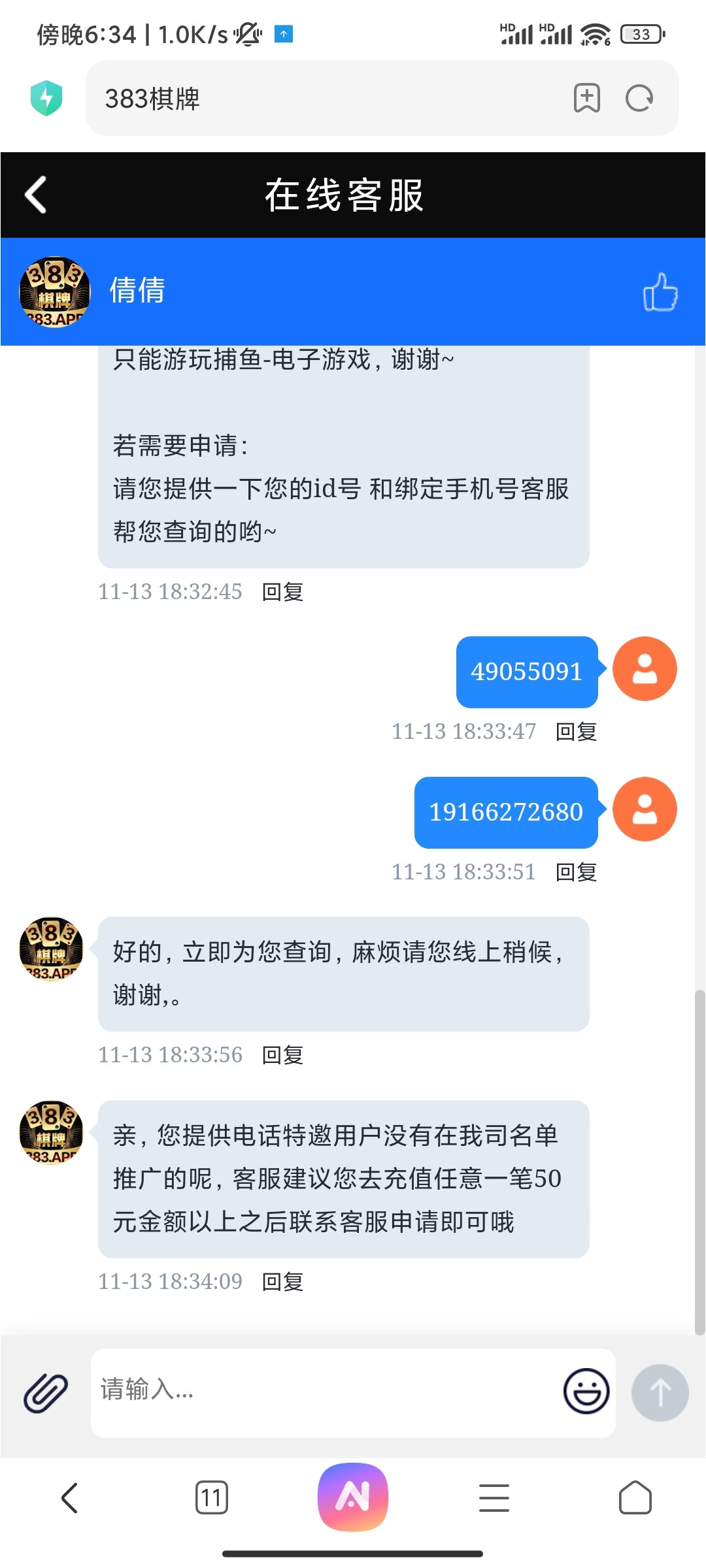Open the browser hamburger menu
This screenshot has width=706, height=1568.
pyautogui.click(x=494, y=1496)
